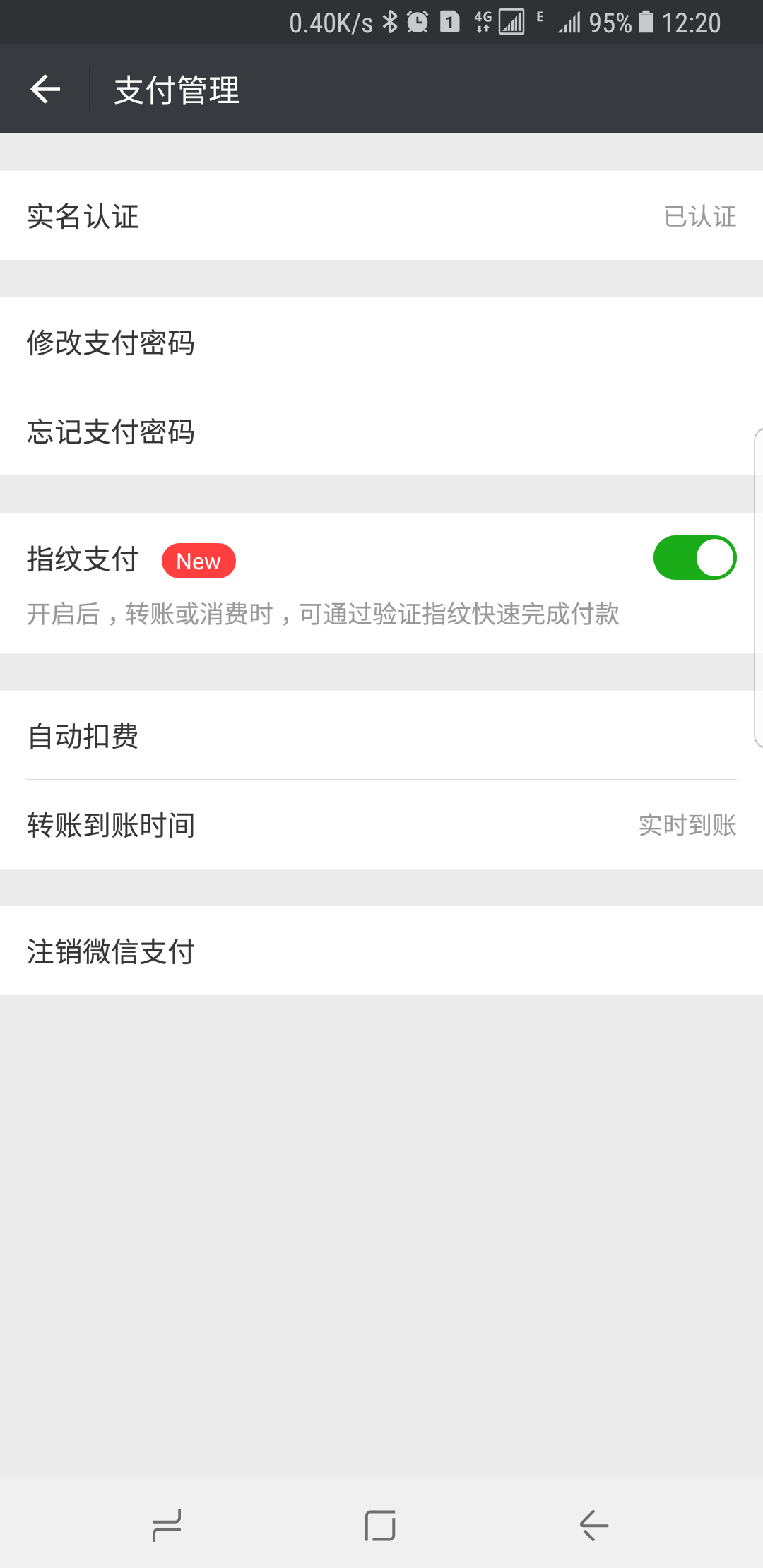
Task: Tap the back arrow in the title bar
Action: pyautogui.click(x=45, y=89)
